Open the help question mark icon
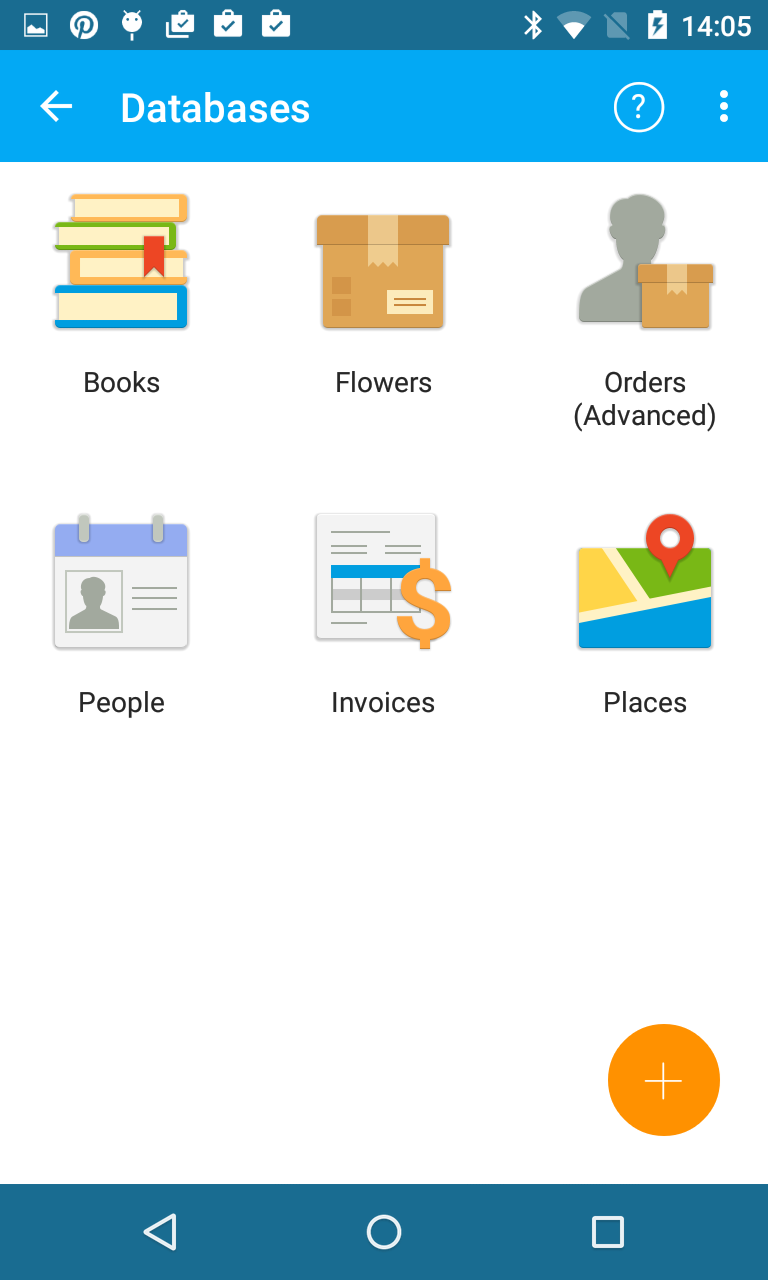768x1280 pixels. click(x=639, y=107)
